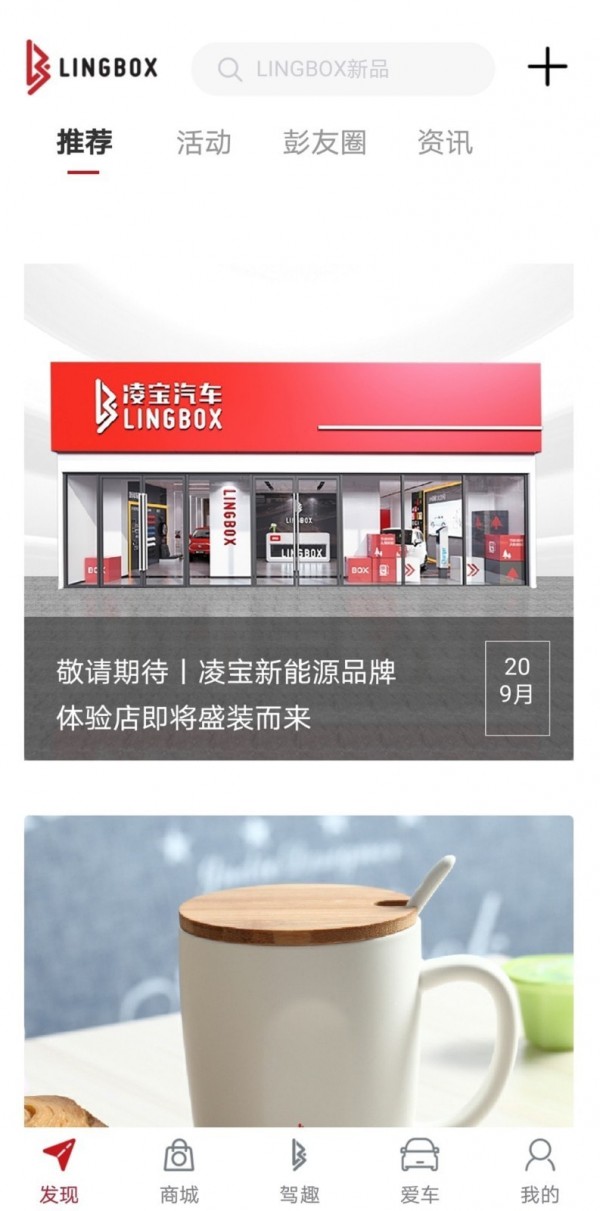Switch to the 活动 tab

point(203,143)
